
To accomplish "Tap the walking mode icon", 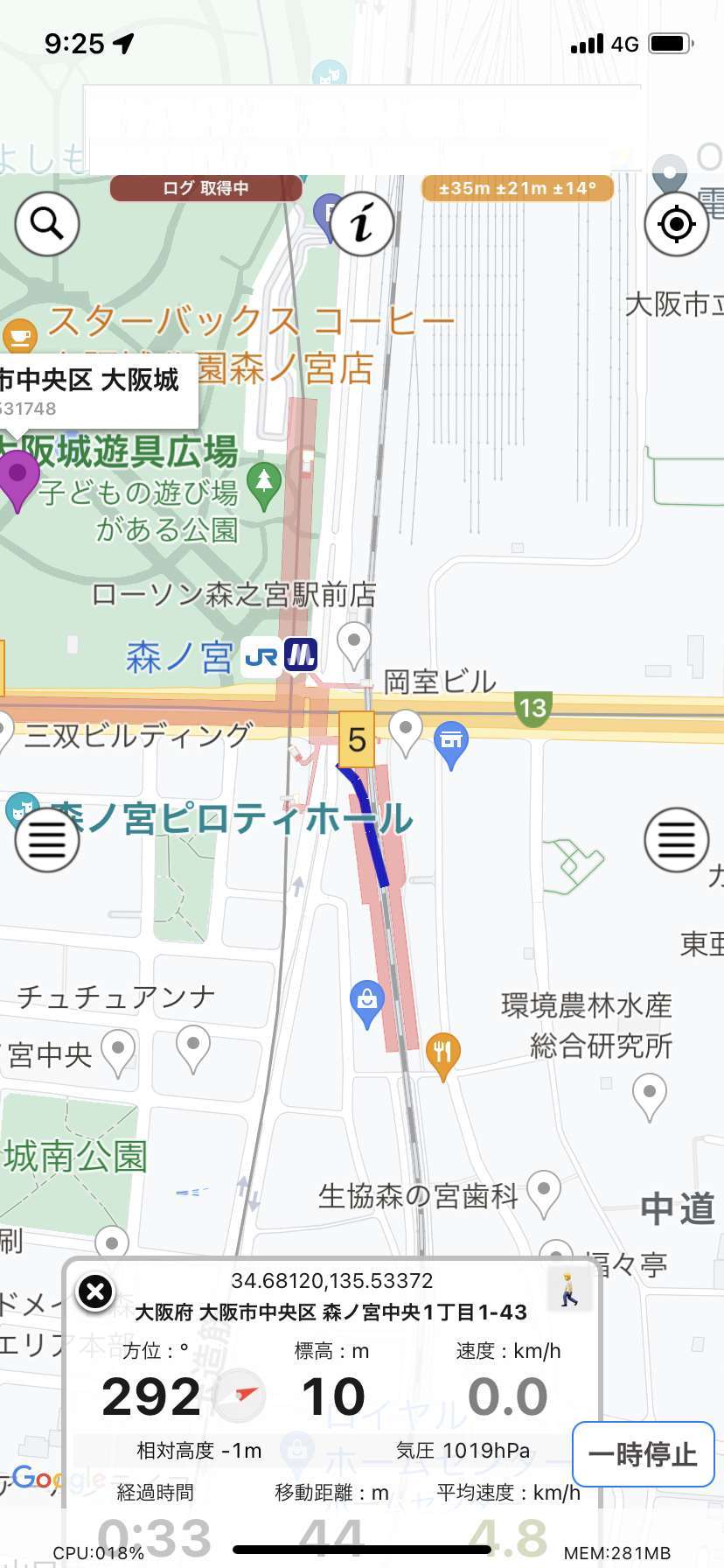I will pos(569,1290).
